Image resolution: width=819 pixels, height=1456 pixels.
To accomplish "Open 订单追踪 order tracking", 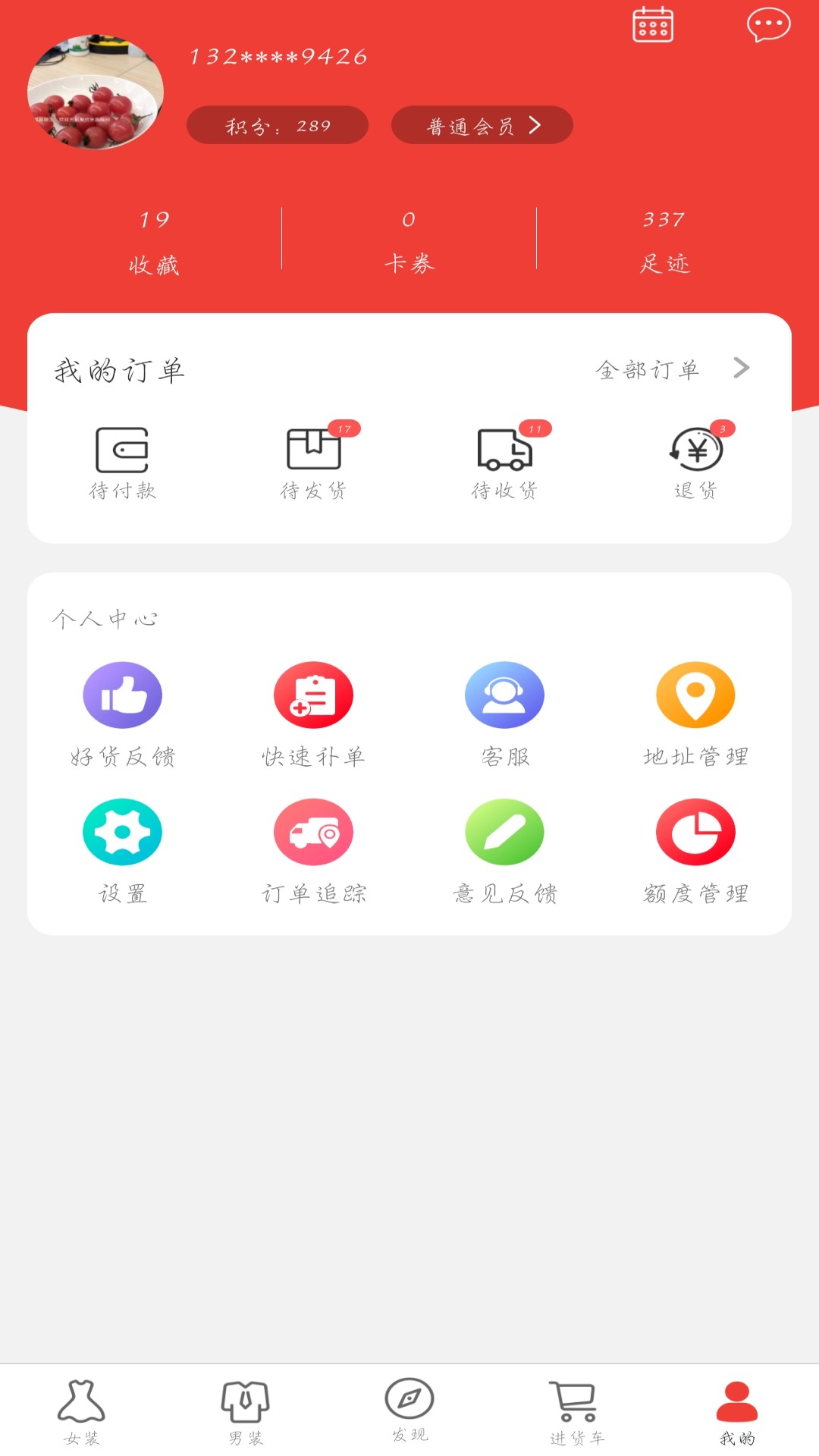I will point(313,851).
